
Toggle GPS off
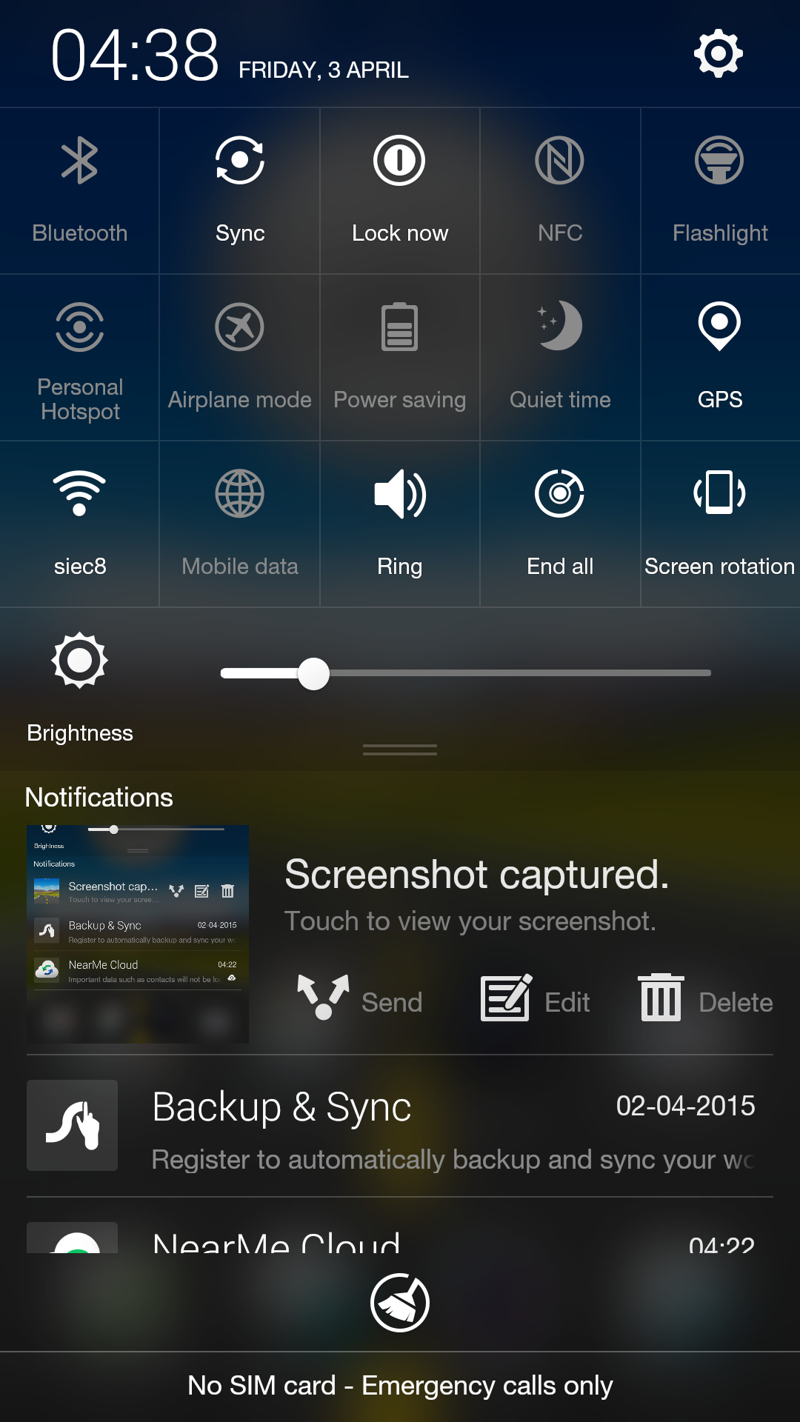(x=720, y=358)
